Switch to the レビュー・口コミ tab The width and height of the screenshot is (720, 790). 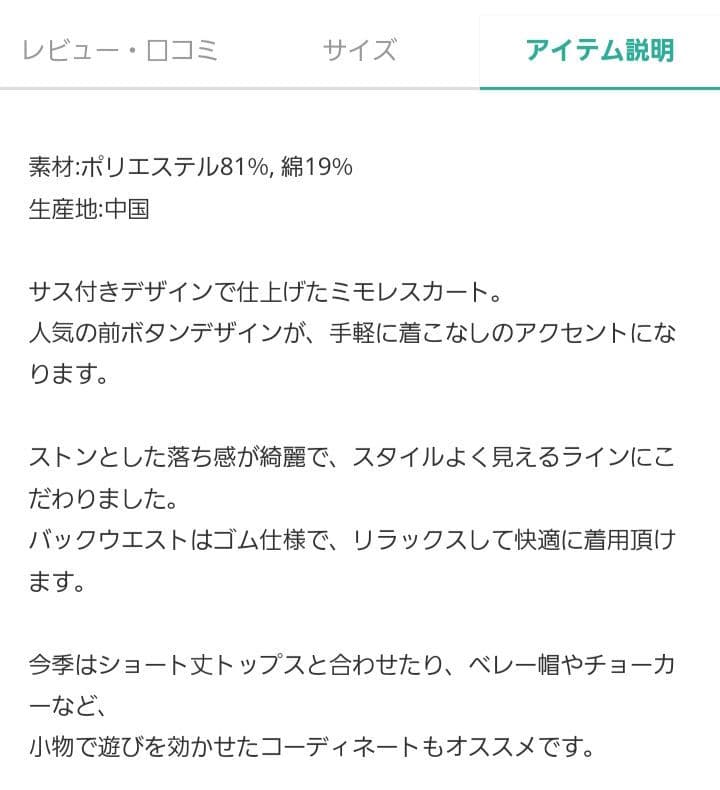120,50
